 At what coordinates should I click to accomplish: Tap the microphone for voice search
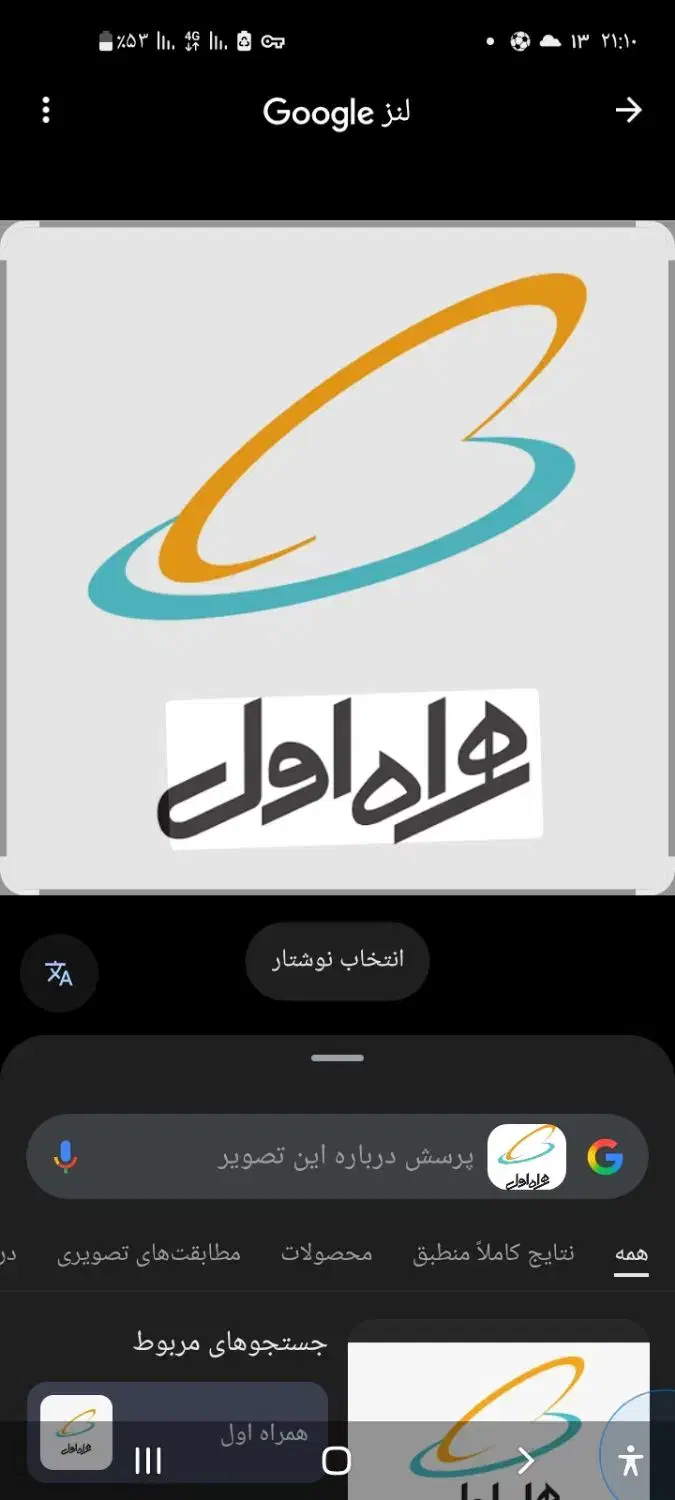[66, 1157]
